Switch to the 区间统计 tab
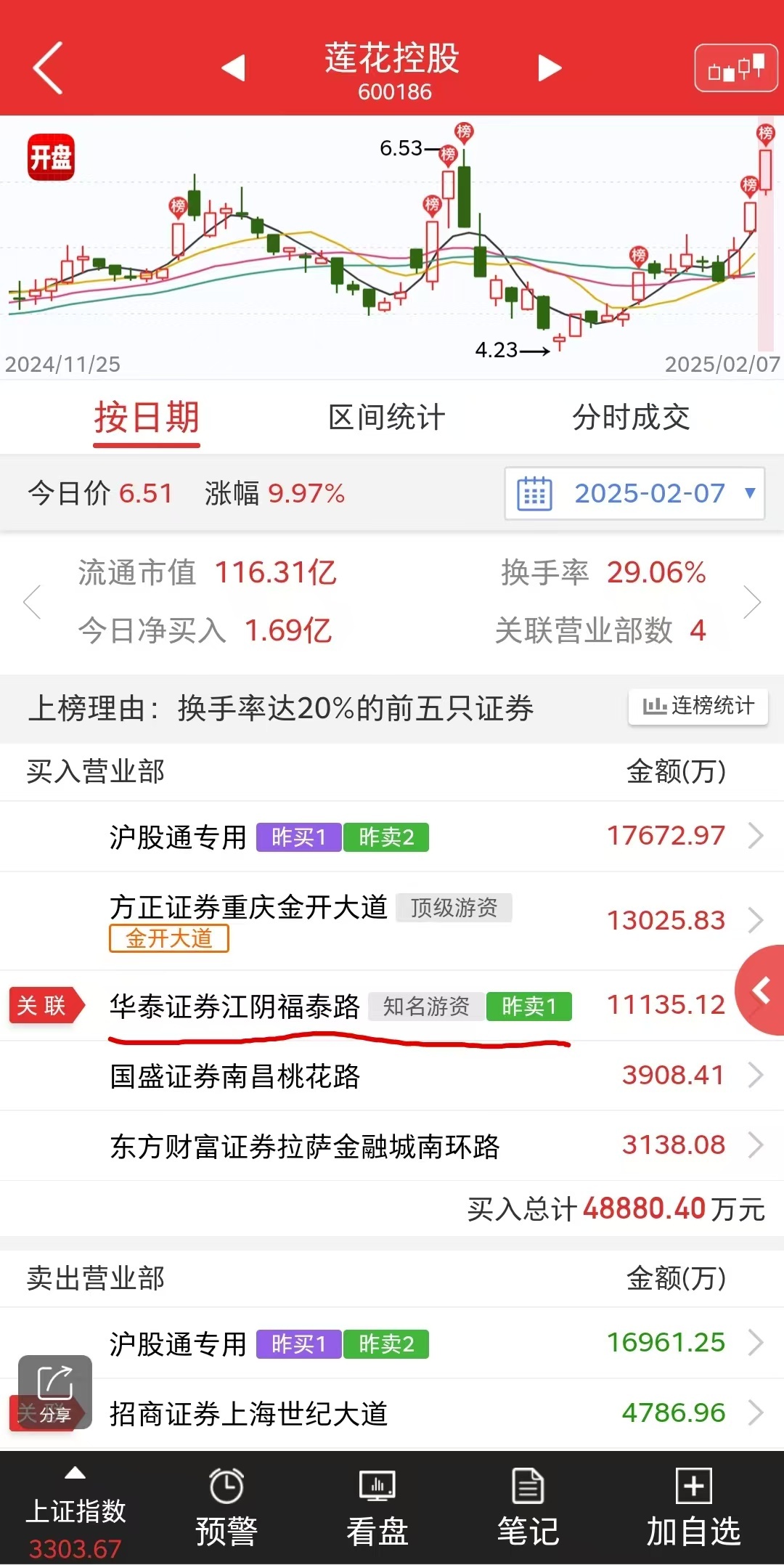The width and height of the screenshot is (784, 1565). (x=386, y=418)
